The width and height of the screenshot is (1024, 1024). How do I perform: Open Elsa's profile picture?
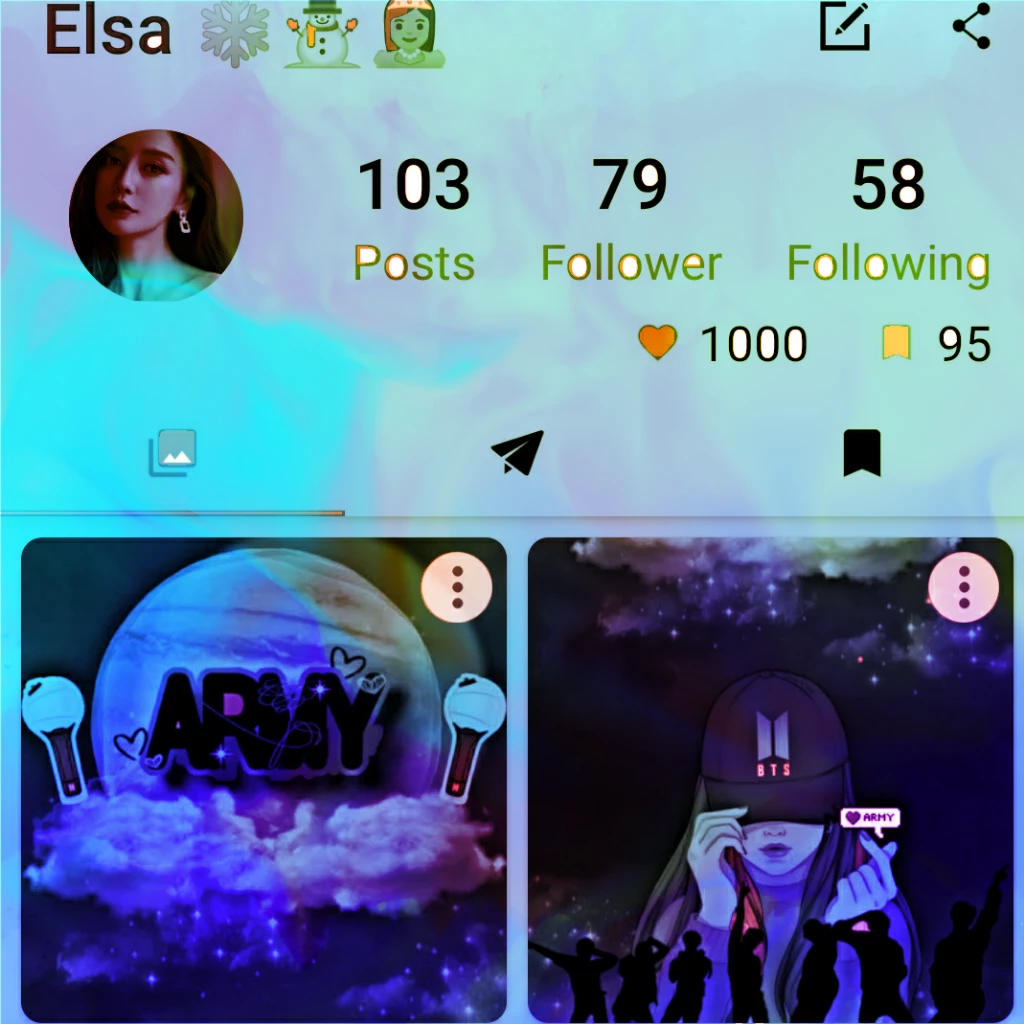point(156,215)
